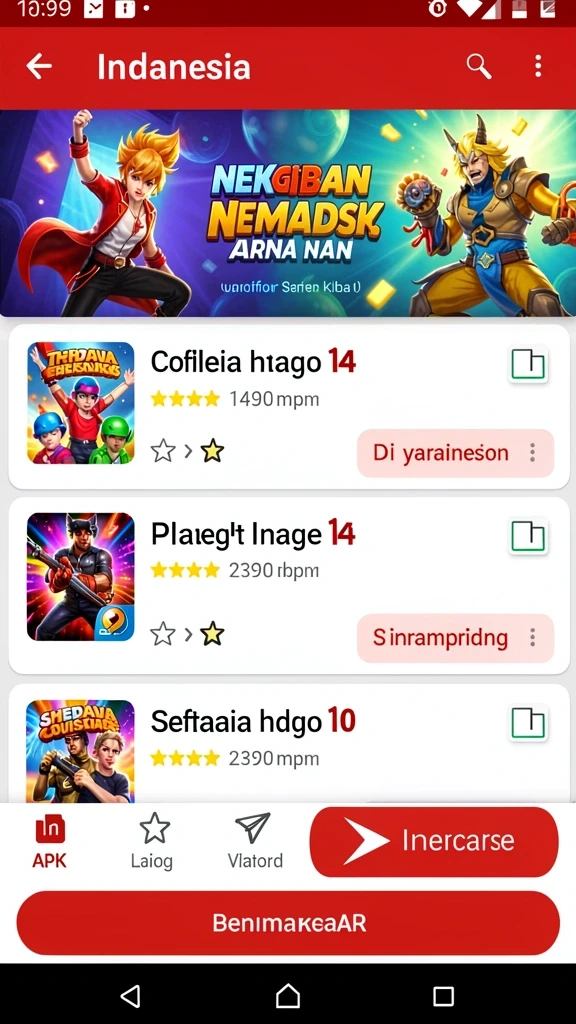Rate Cofileia htago with the yellow star
Viewport: 576px width, 1024px height.
[x=212, y=451]
